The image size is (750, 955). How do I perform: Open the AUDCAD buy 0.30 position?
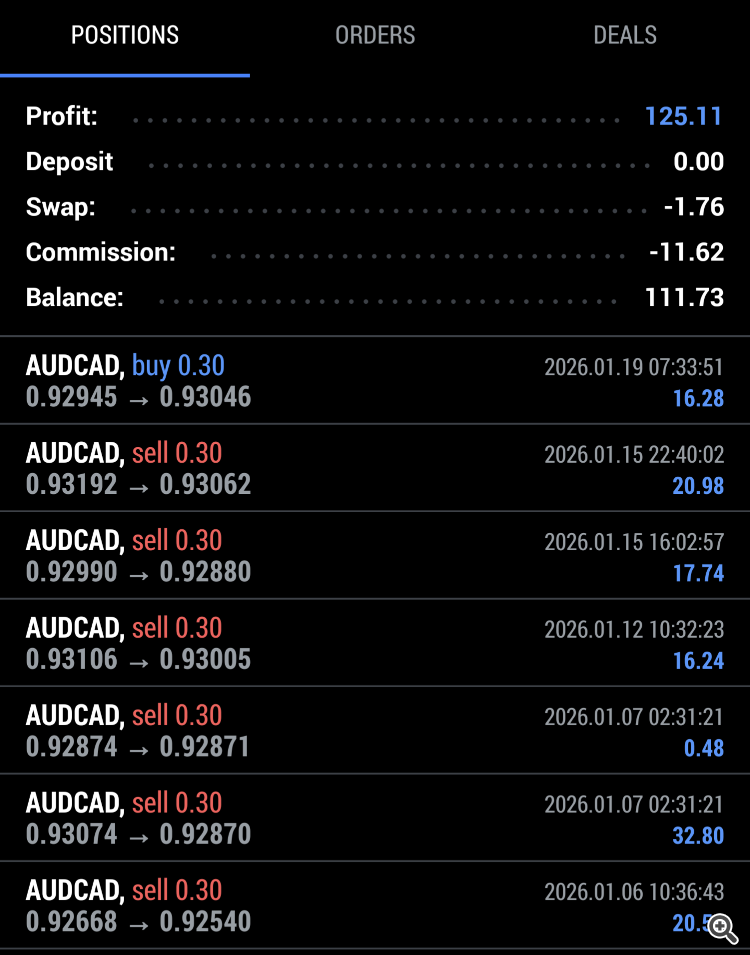375,382
